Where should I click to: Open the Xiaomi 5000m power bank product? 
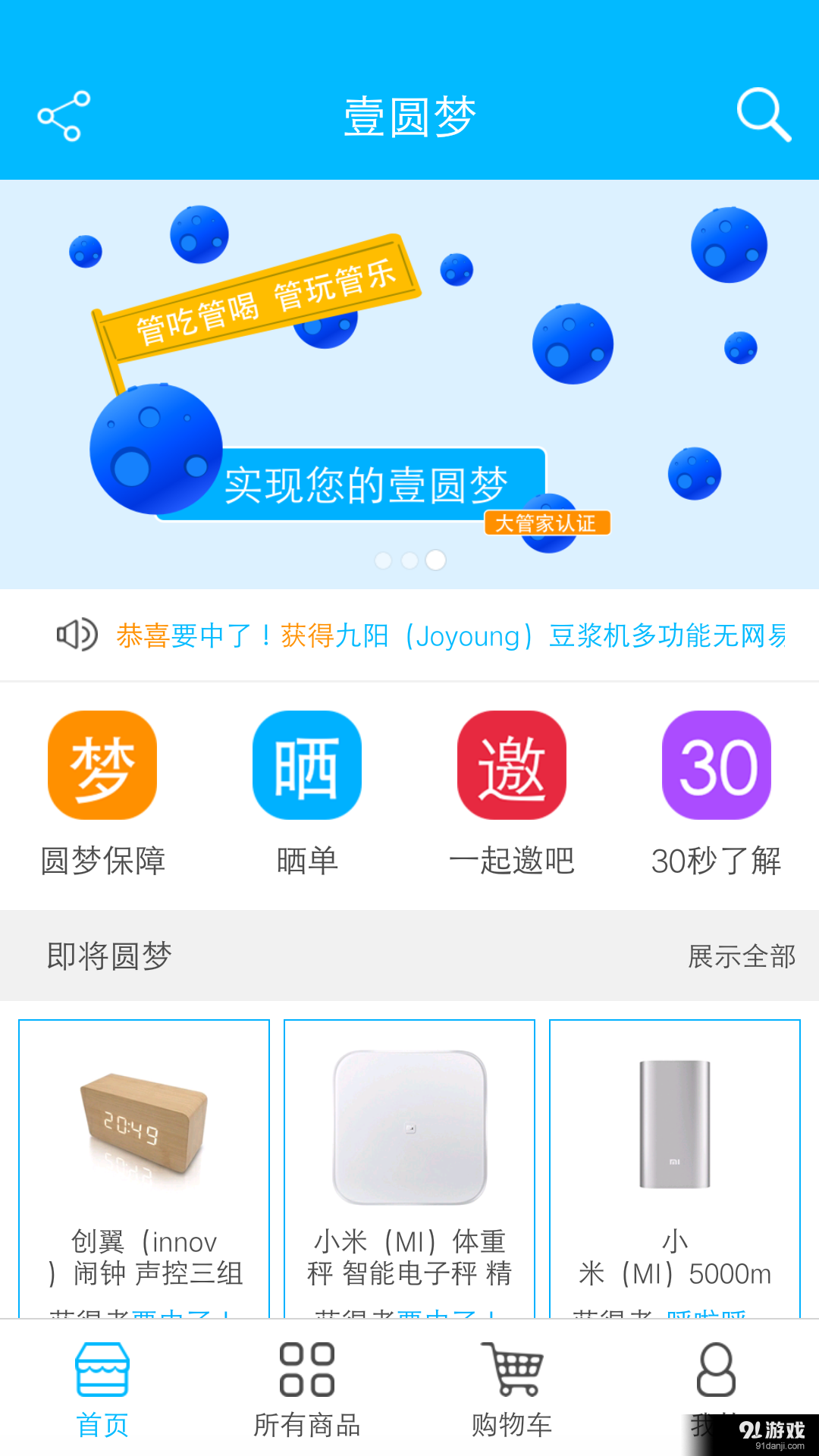(674, 1122)
